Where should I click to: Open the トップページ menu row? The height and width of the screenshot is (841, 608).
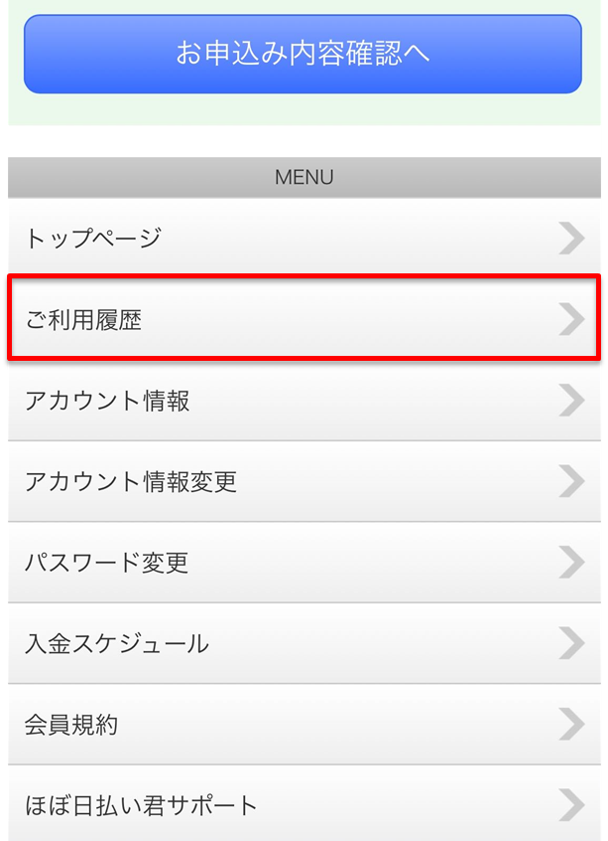point(304,238)
